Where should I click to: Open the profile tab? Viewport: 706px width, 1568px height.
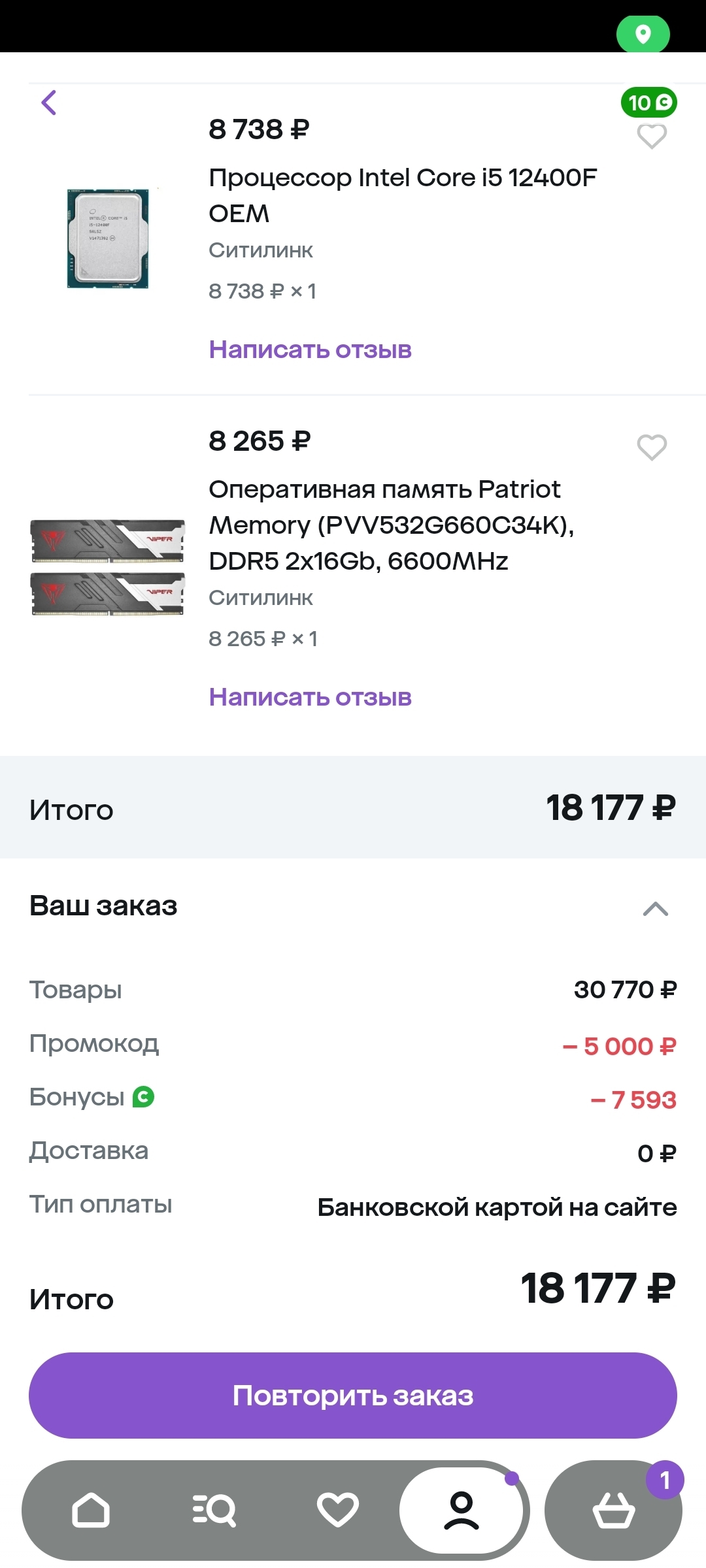[x=462, y=1511]
